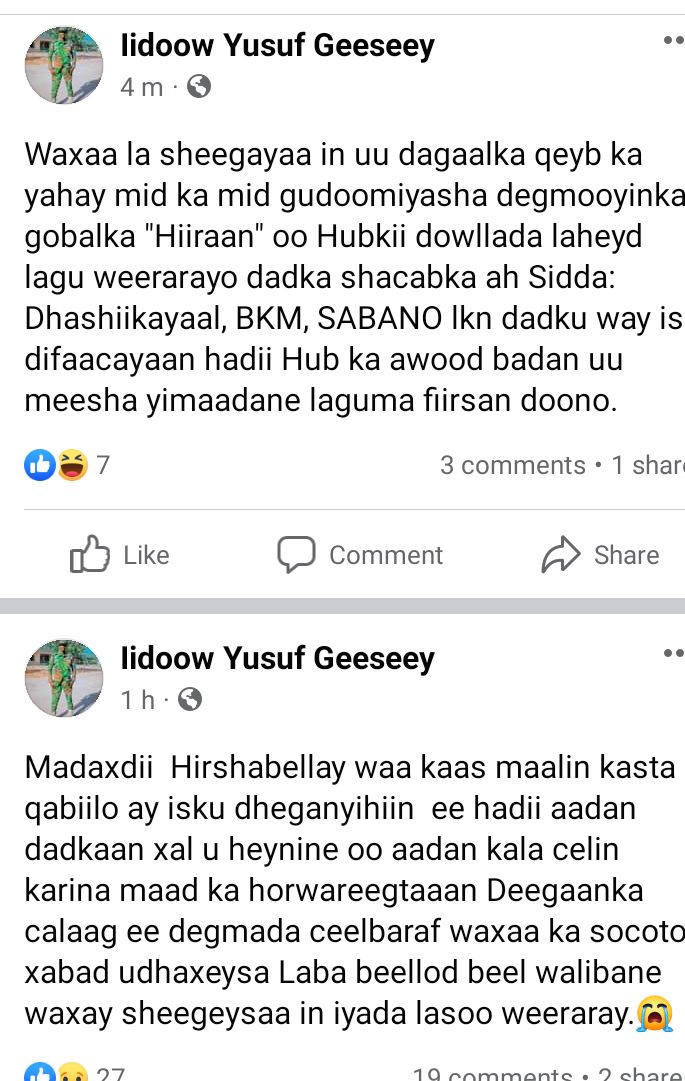This screenshot has height=1081, width=685.
Task: Open overflow menu of the 4m post
Action: (673, 41)
